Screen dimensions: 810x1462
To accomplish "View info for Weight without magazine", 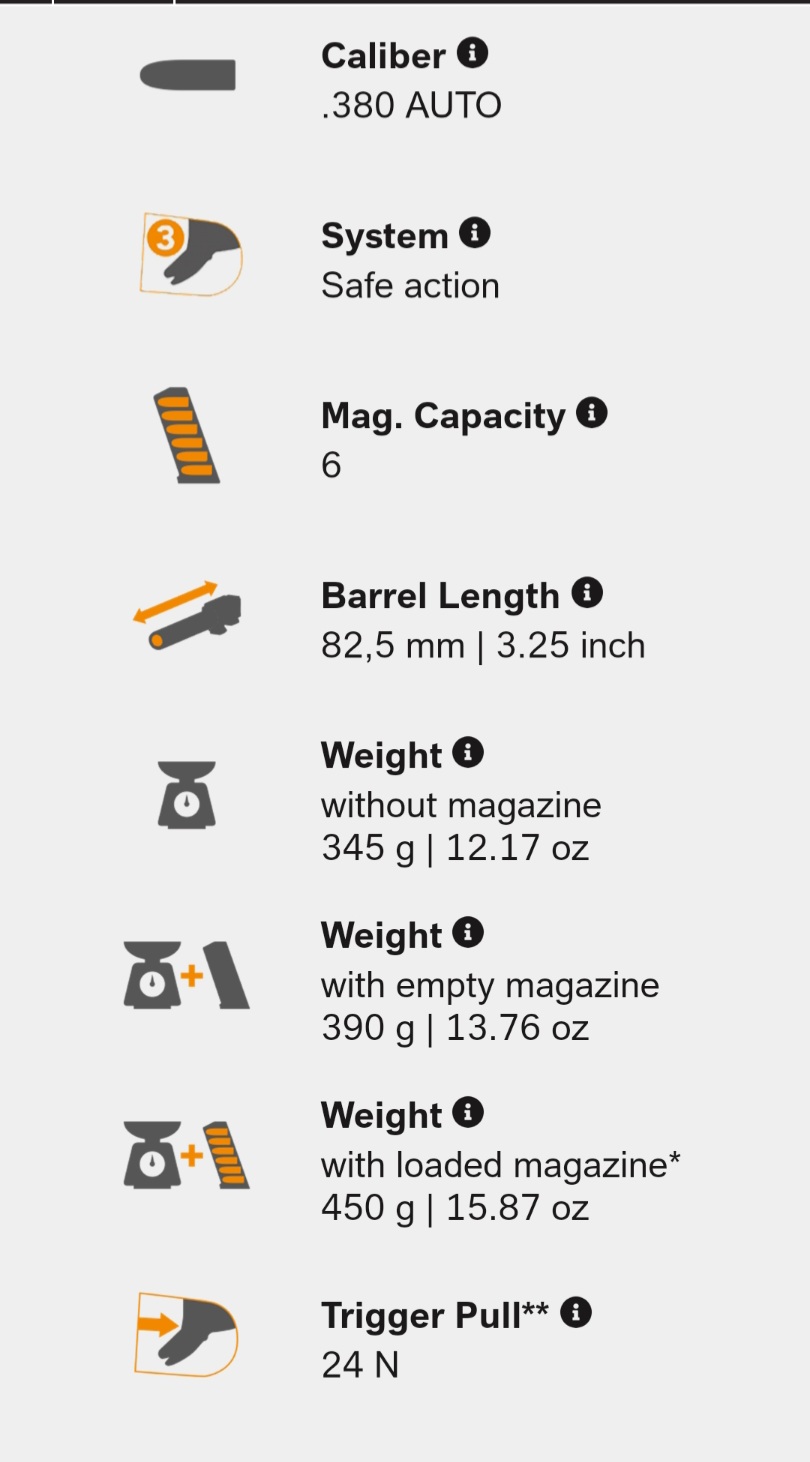I will pyautogui.click(x=468, y=753).
